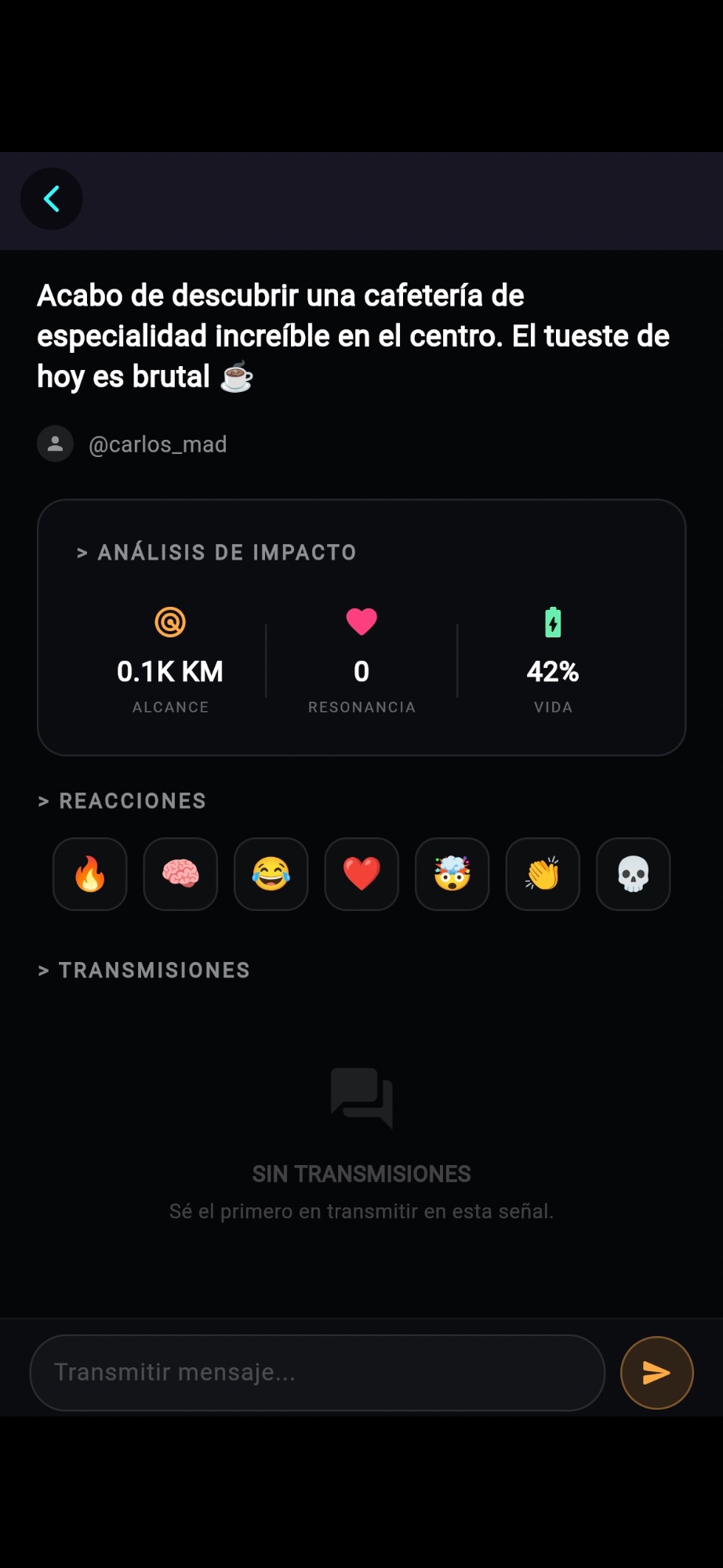React with the mind-blown emoji
Screen dimensions: 723x1568
452,874
